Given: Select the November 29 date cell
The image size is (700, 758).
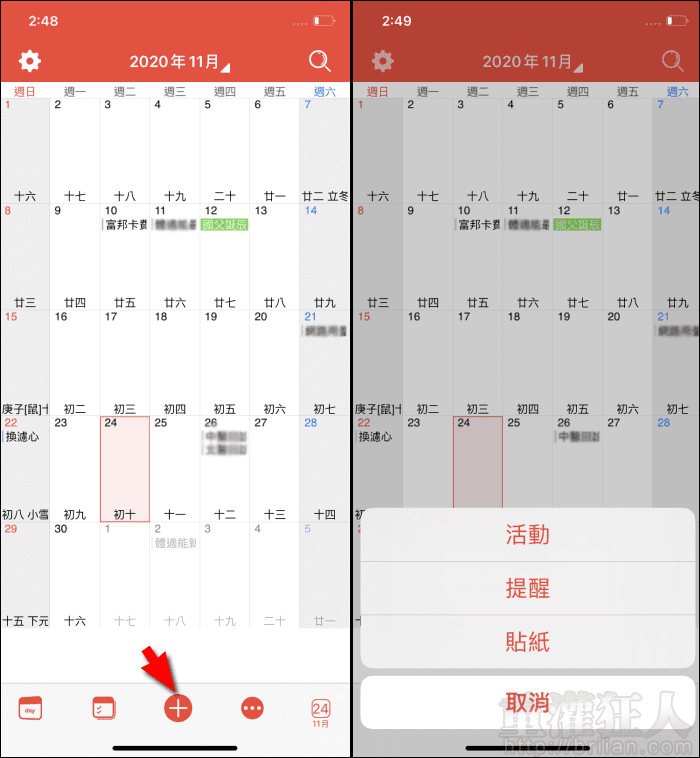Looking at the screenshot, I should (x=25, y=575).
